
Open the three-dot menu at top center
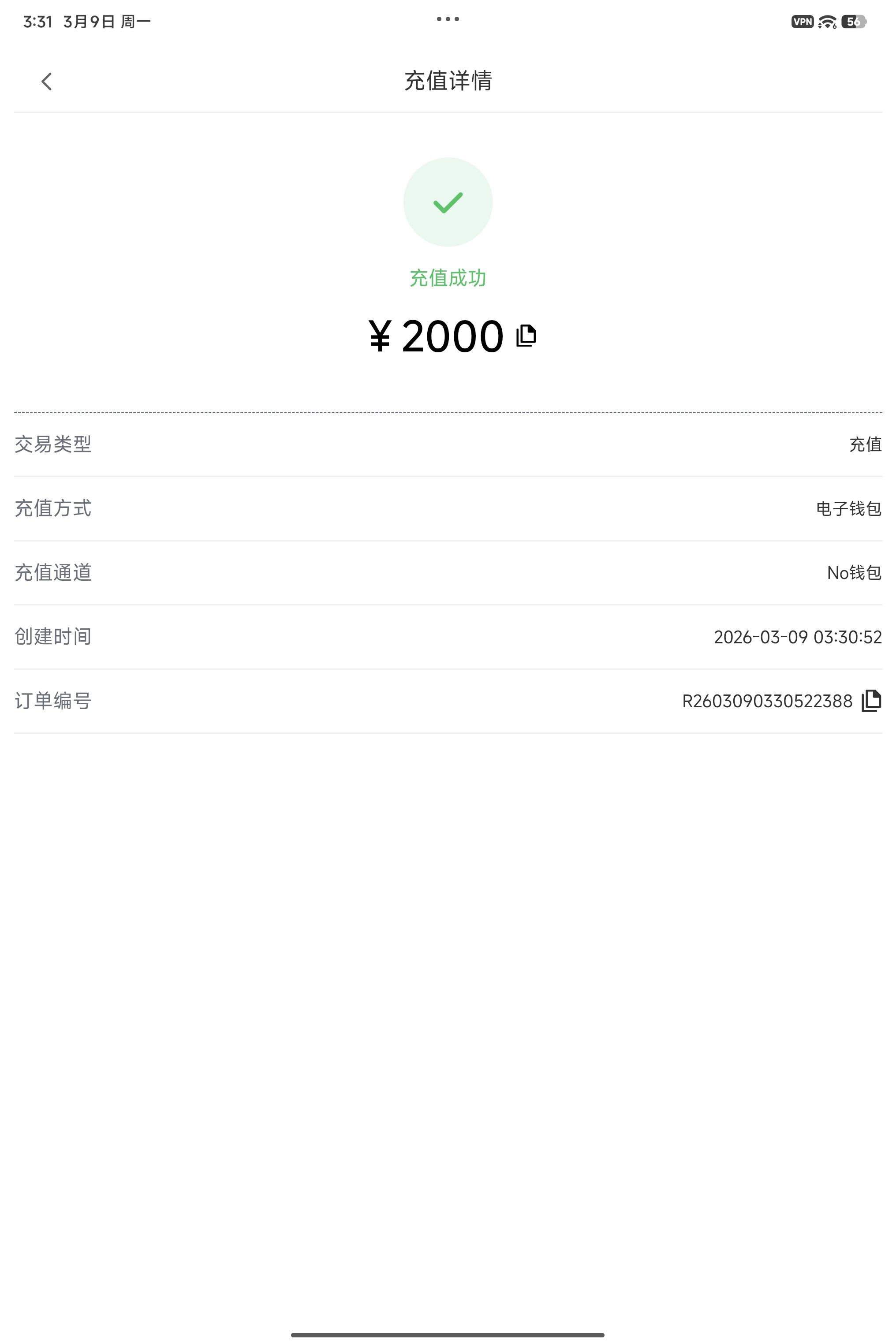coord(448,19)
